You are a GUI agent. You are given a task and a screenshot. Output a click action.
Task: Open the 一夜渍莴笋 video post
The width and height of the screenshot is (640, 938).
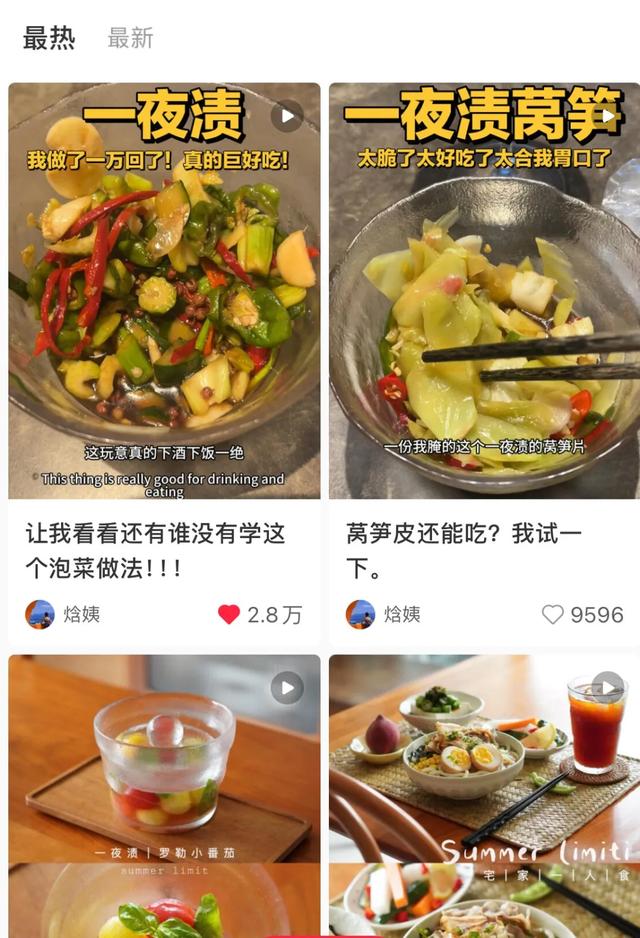484,290
